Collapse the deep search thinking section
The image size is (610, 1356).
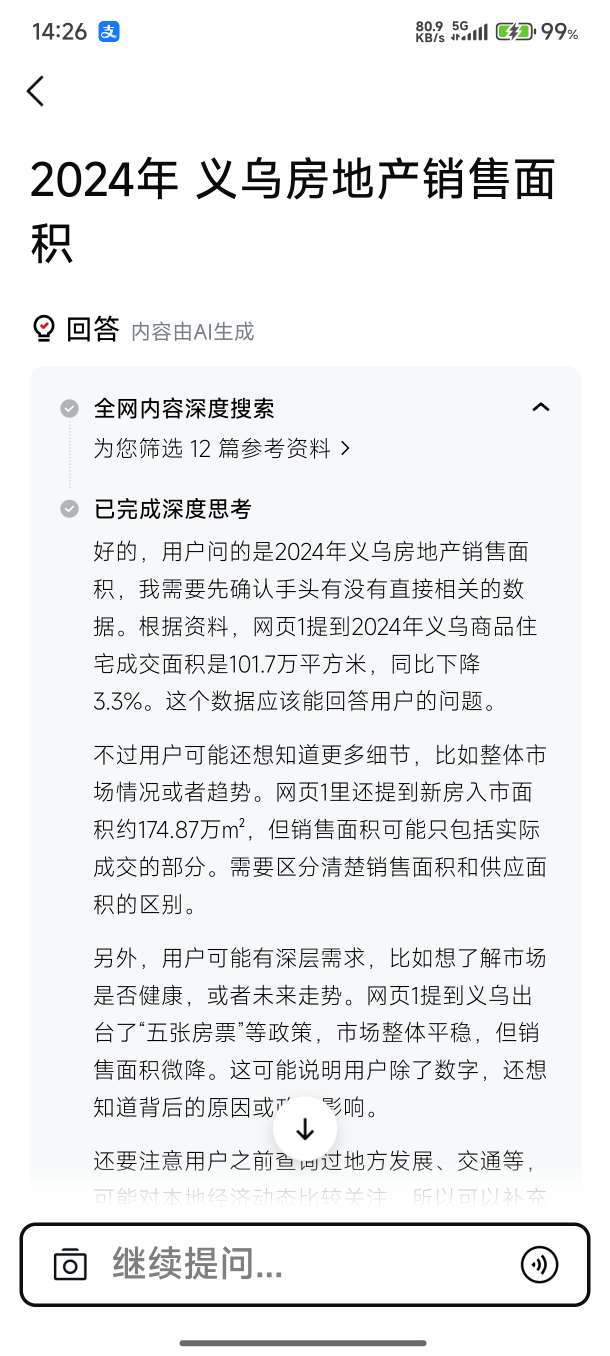(x=540, y=407)
